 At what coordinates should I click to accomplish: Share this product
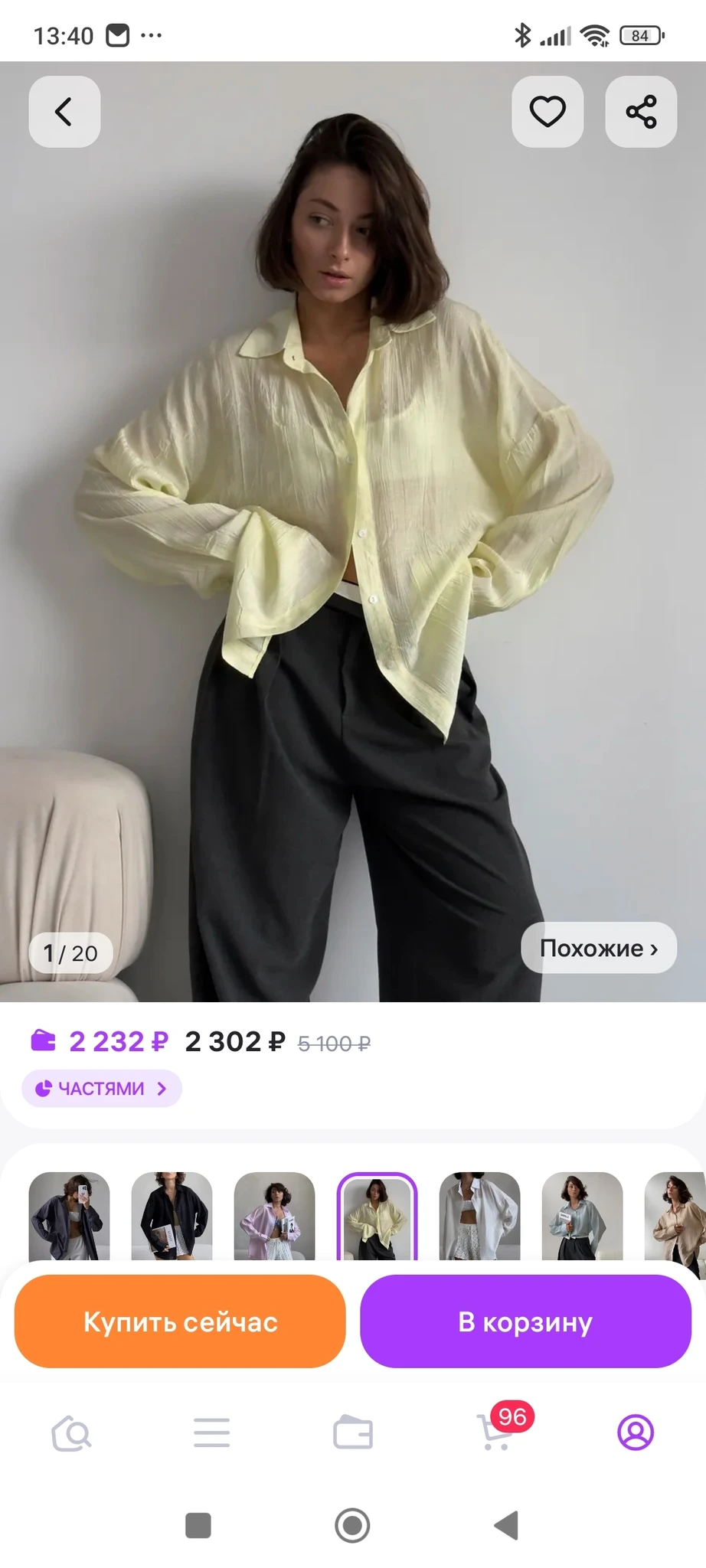pos(641,112)
